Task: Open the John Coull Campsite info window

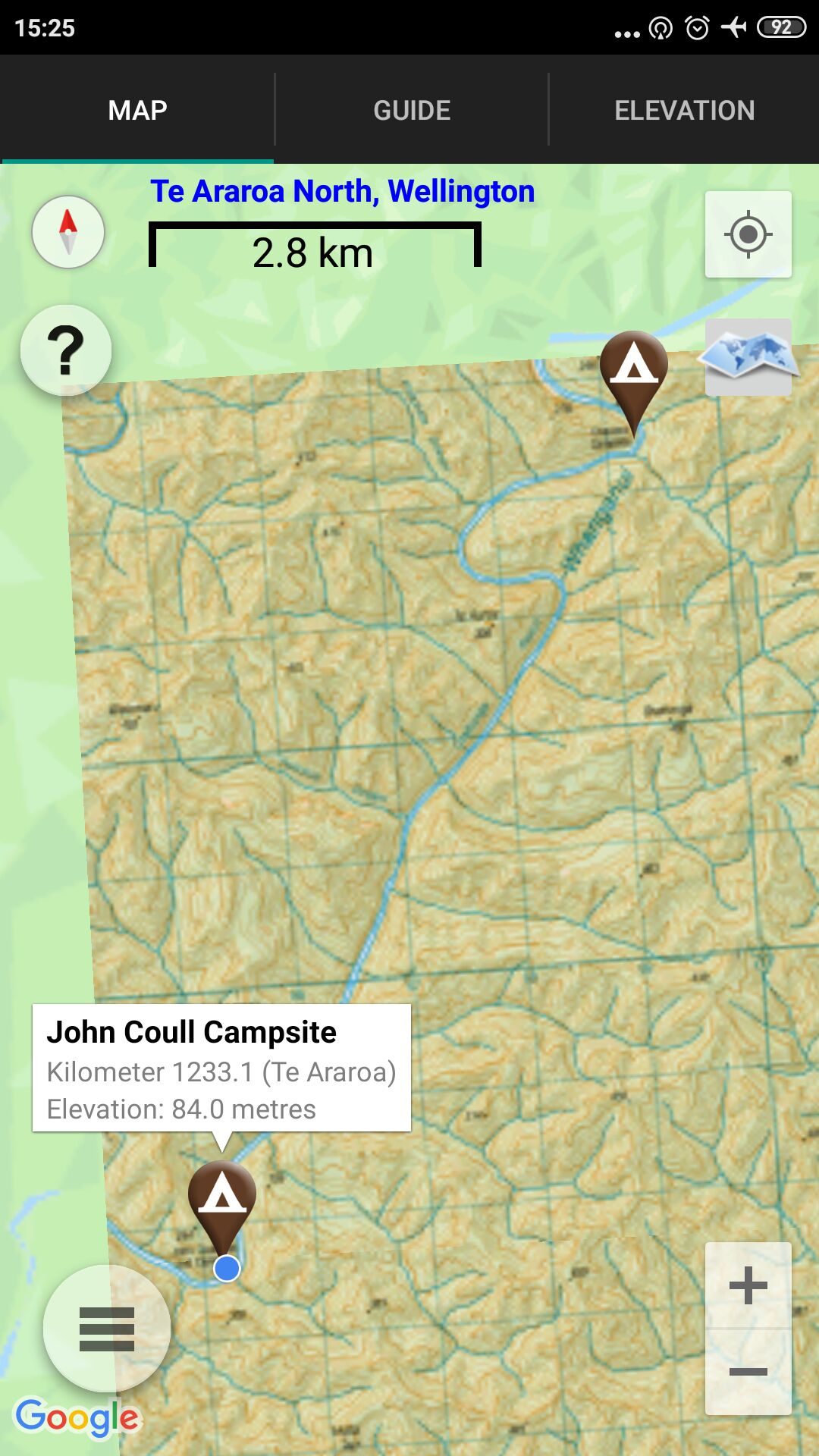Action: 221,1068
